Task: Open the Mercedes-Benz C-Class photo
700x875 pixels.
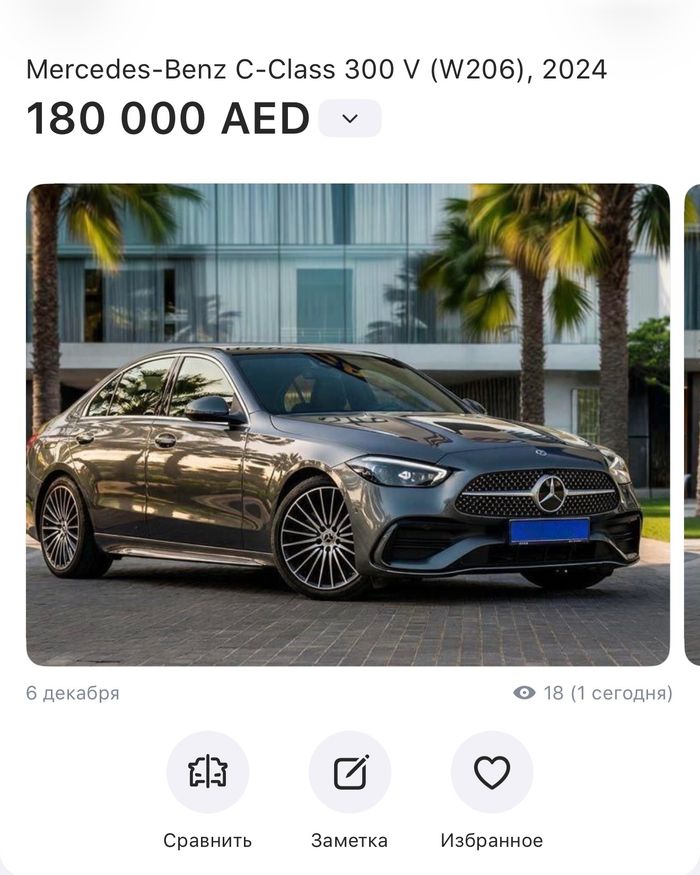Action: 348,424
